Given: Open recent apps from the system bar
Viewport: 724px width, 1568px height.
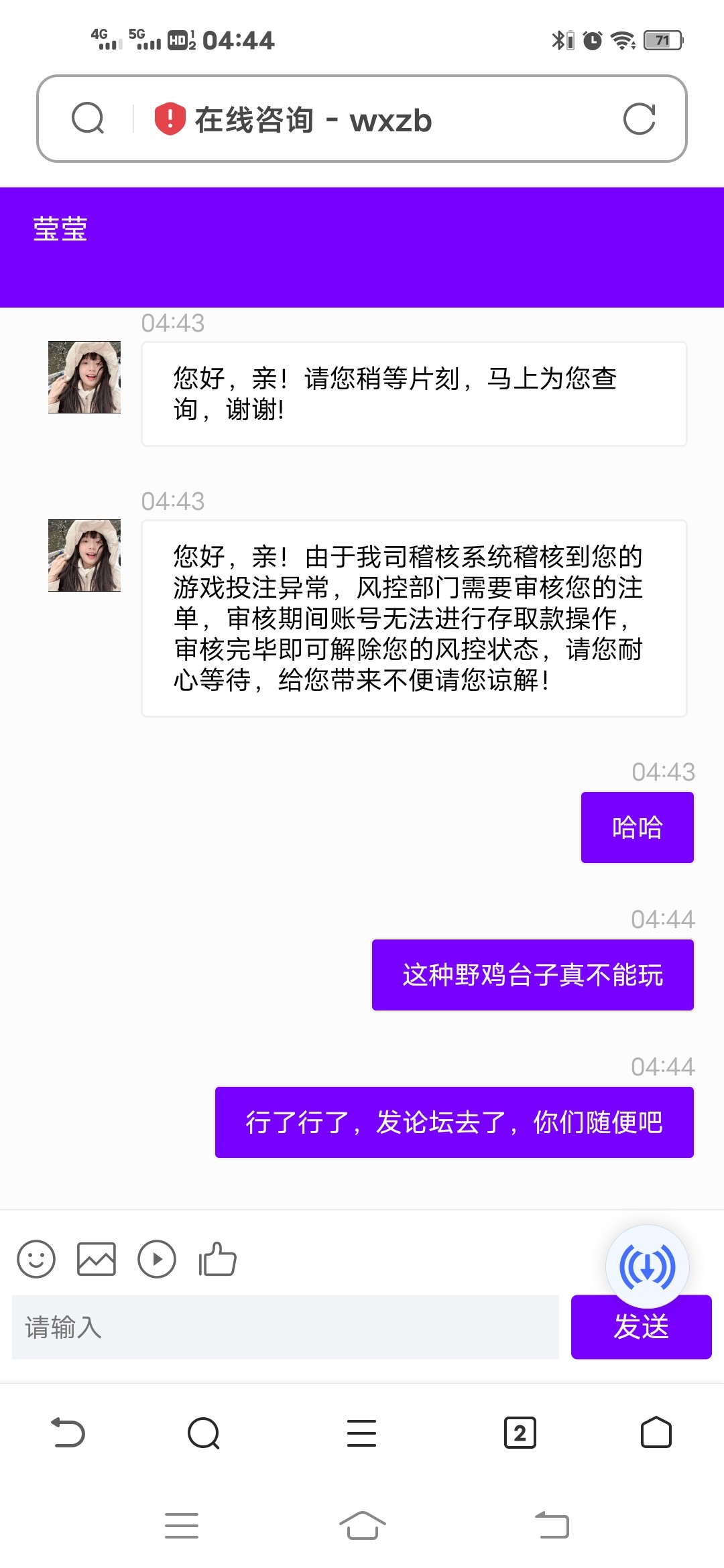Looking at the screenshot, I should [182, 1526].
